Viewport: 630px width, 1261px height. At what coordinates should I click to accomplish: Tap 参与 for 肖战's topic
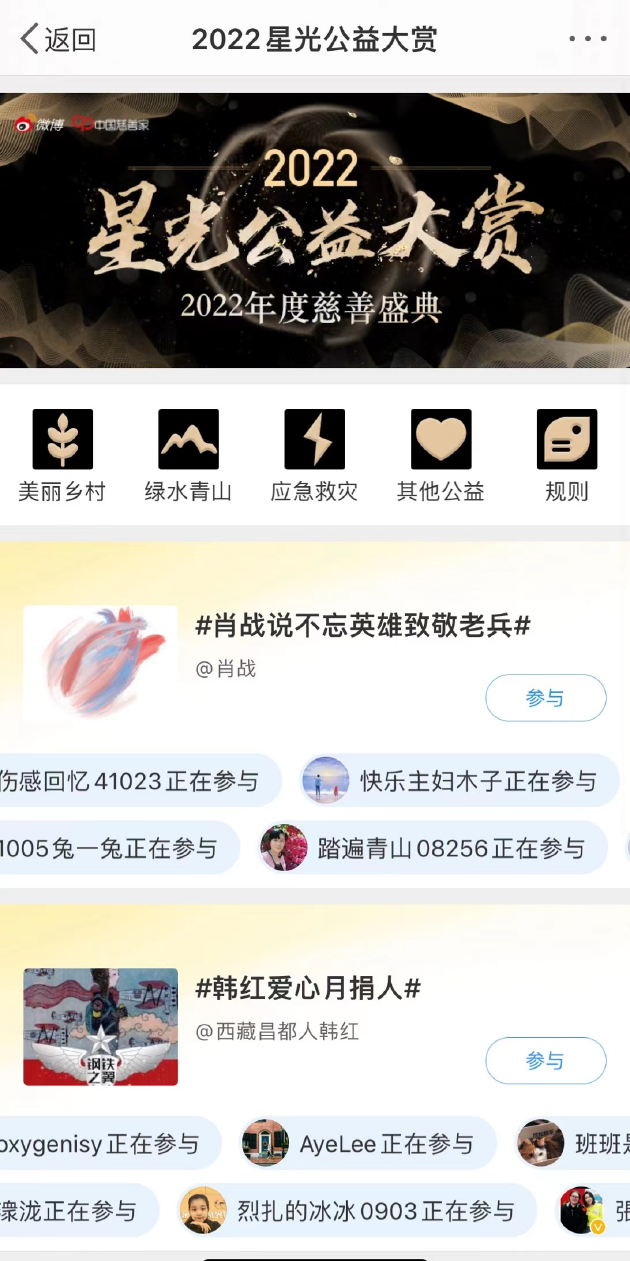[x=545, y=698]
